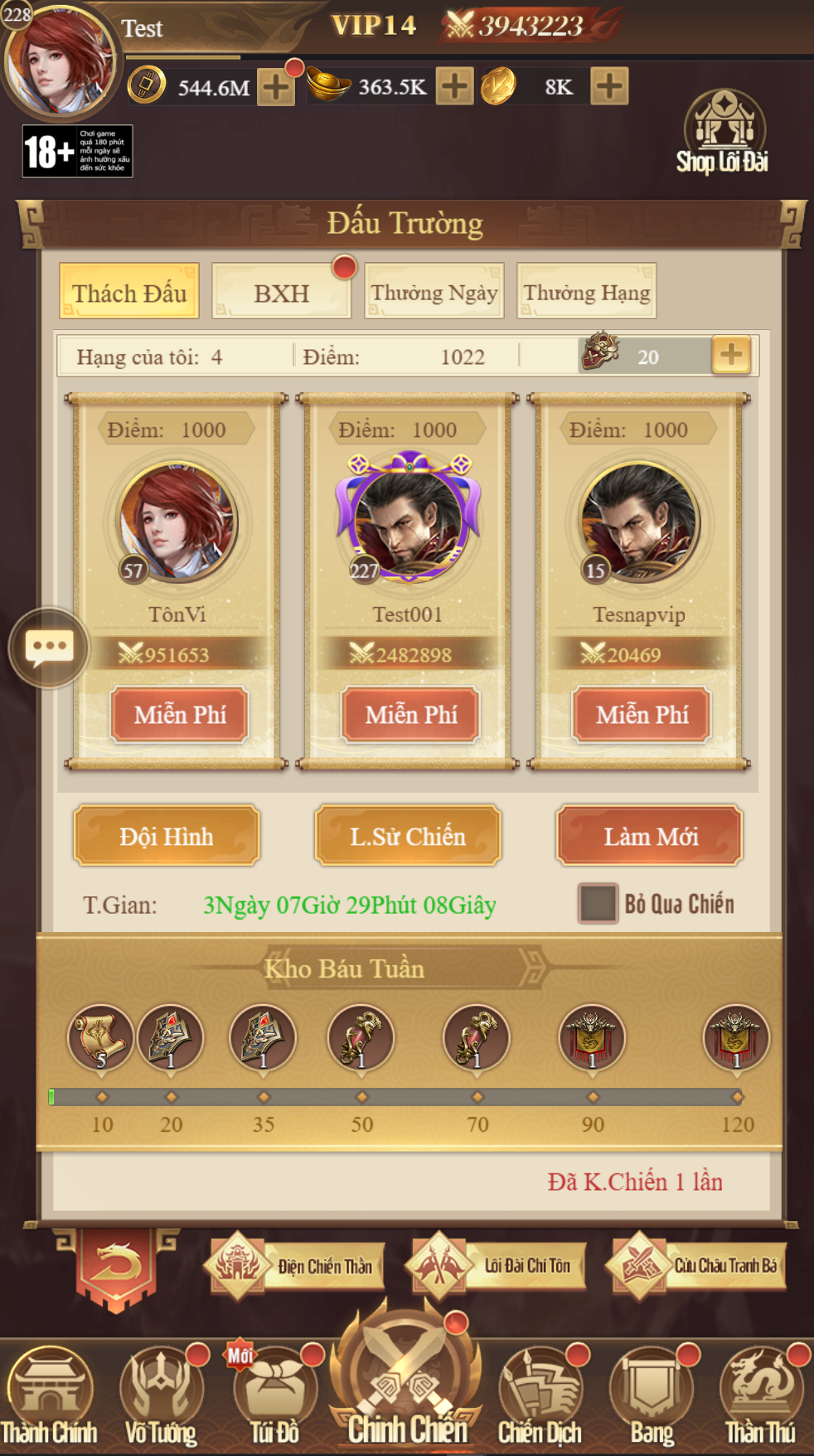Add more arena challenge tickets
Image resolution: width=814 pixels, height=1456 pixels.
[731, 356]
